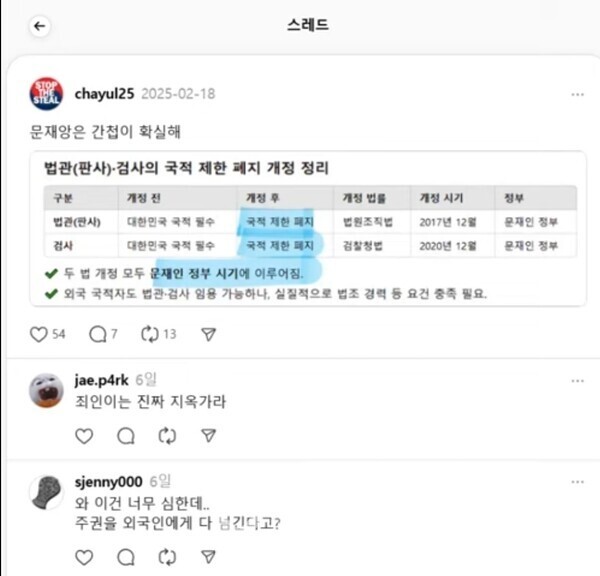The width and height of the screenshot is (600, 576).
Task: Like jae.p4rk's comment
Action: [x=84, y=436]
